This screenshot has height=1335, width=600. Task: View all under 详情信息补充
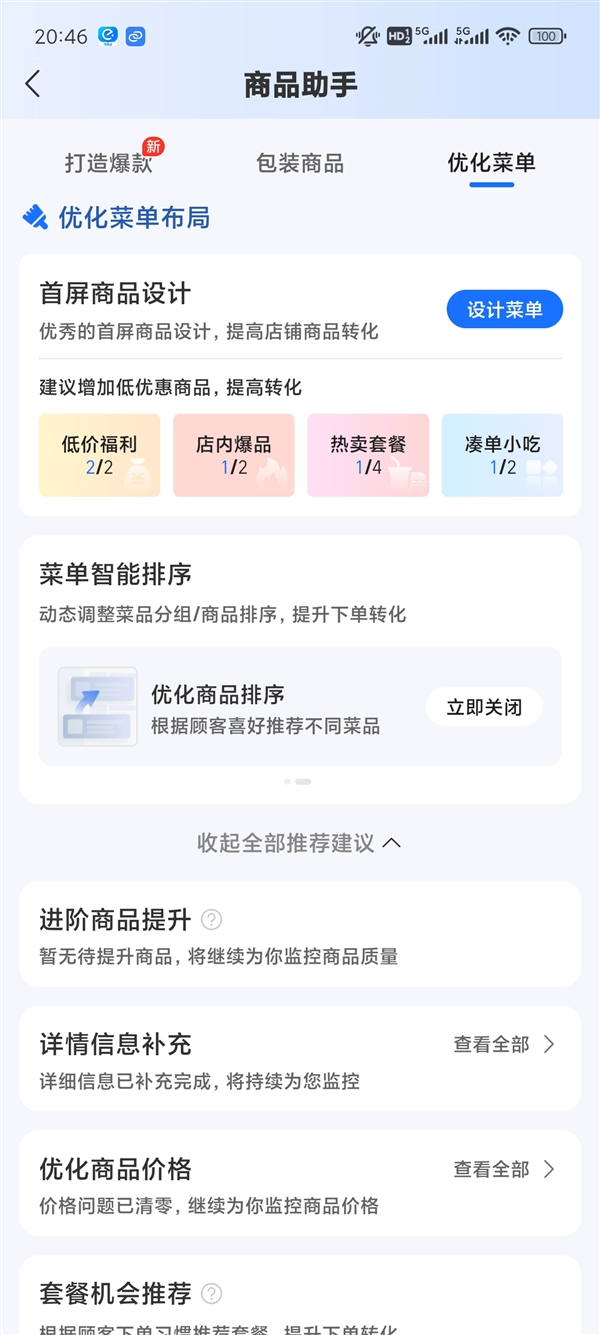click(x=503, y=1044)
